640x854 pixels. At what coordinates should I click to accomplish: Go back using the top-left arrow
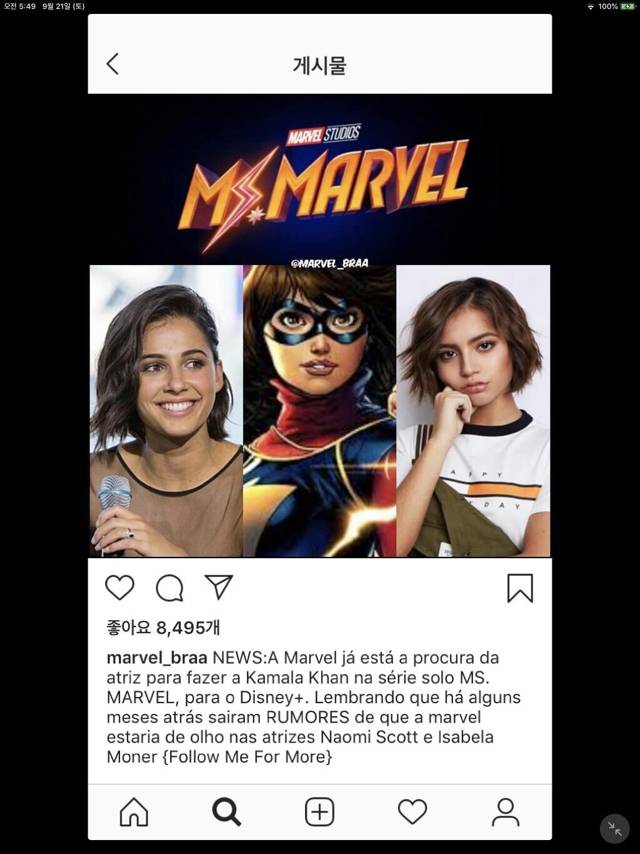112,64
